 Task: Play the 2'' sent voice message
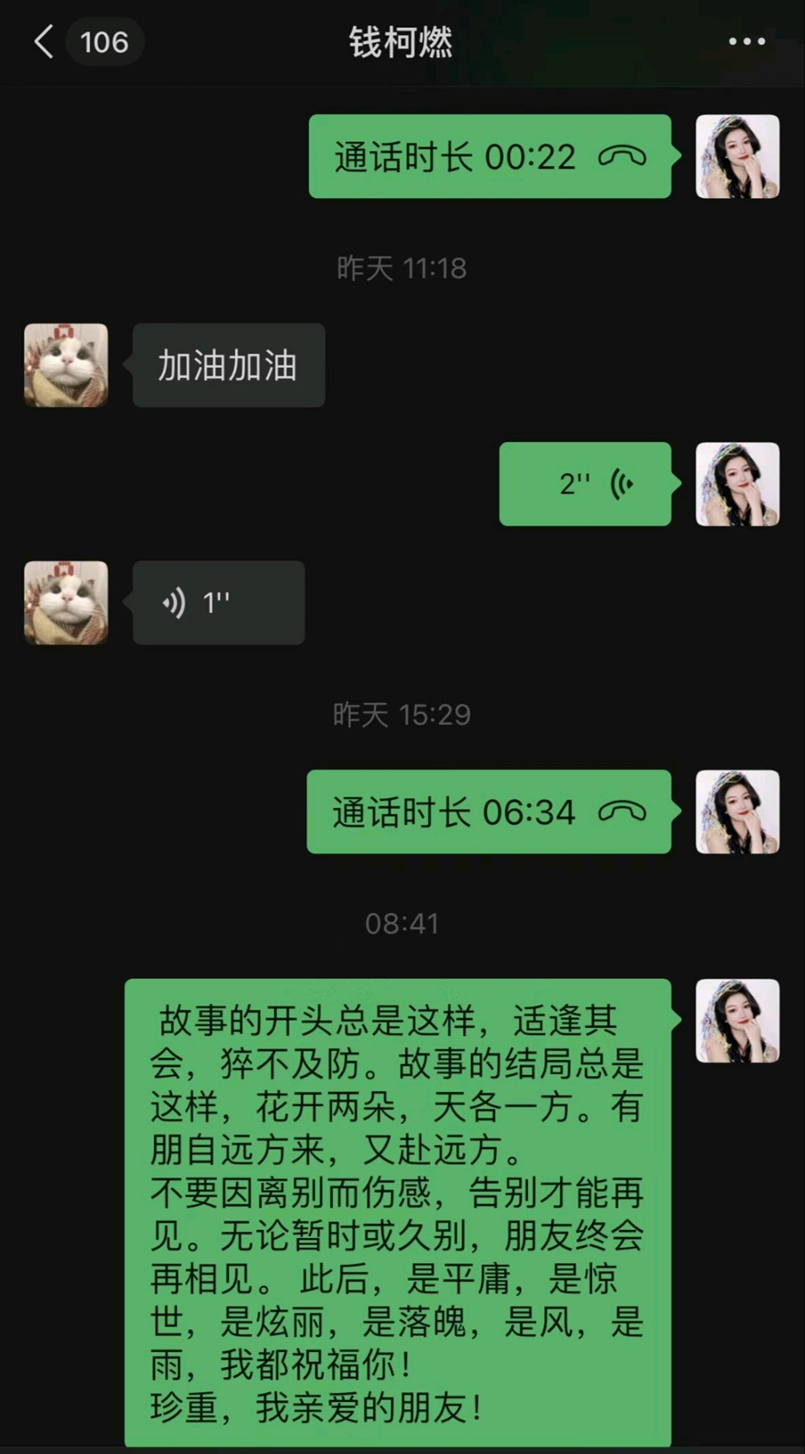tap(585, 485)
